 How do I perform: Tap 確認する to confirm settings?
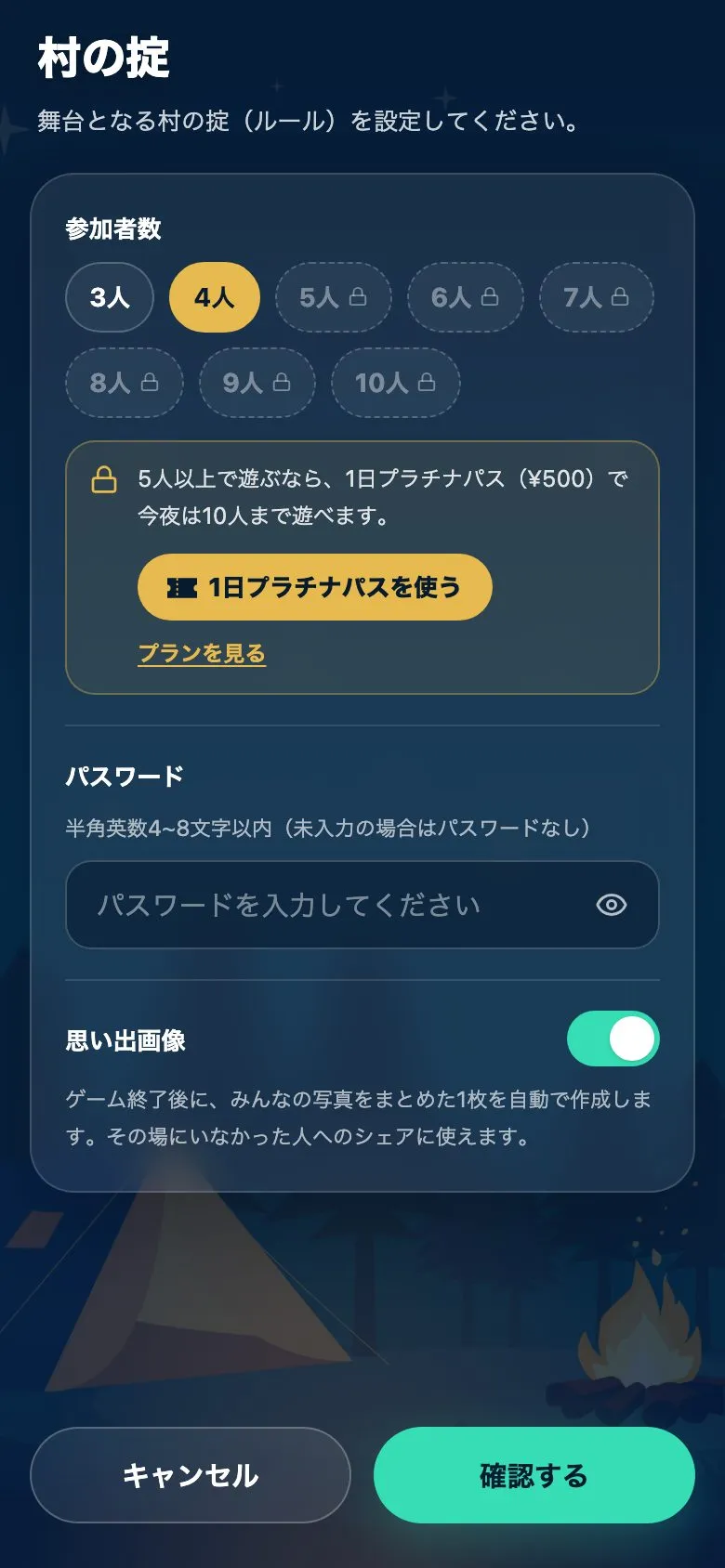click(x=534, y=1475)
